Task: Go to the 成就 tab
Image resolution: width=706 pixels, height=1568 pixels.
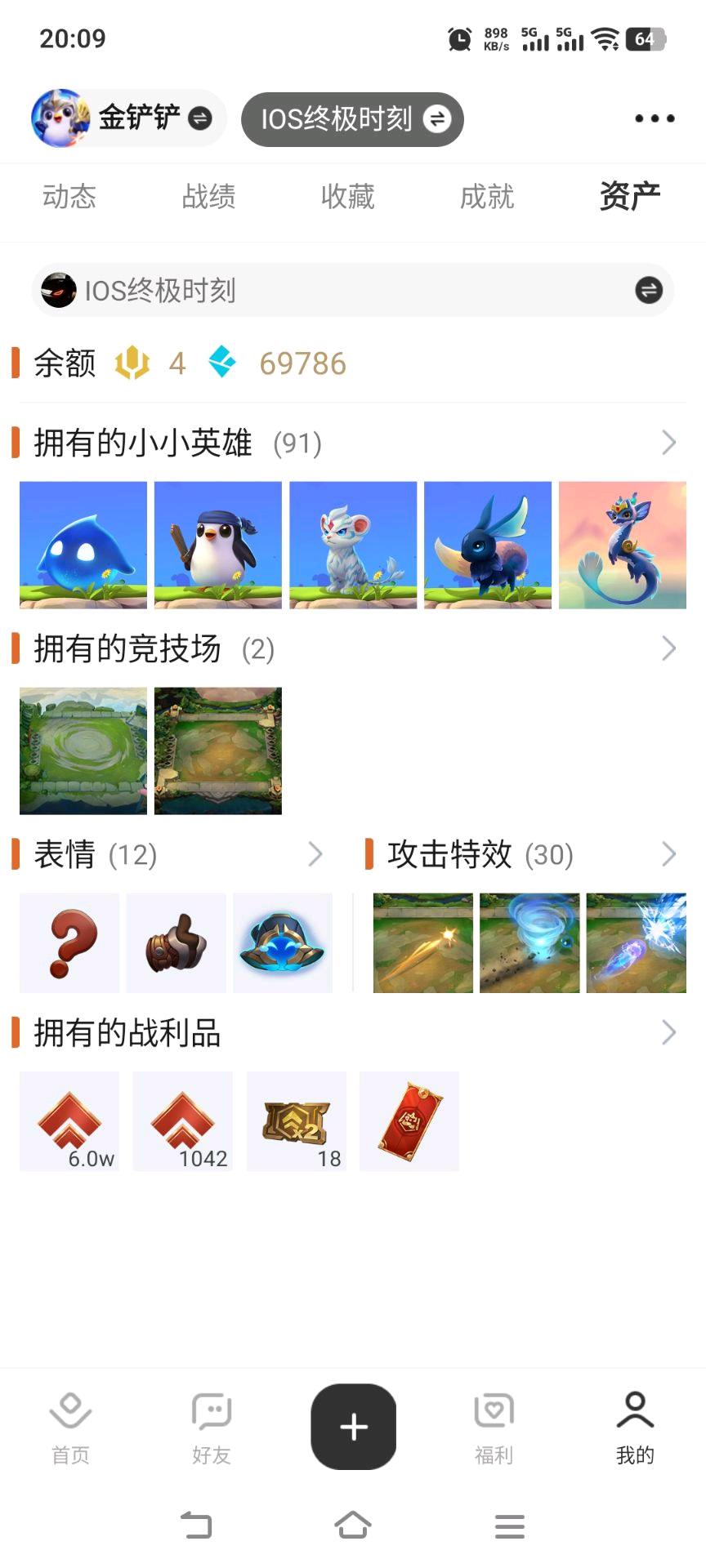Action: 487,197
